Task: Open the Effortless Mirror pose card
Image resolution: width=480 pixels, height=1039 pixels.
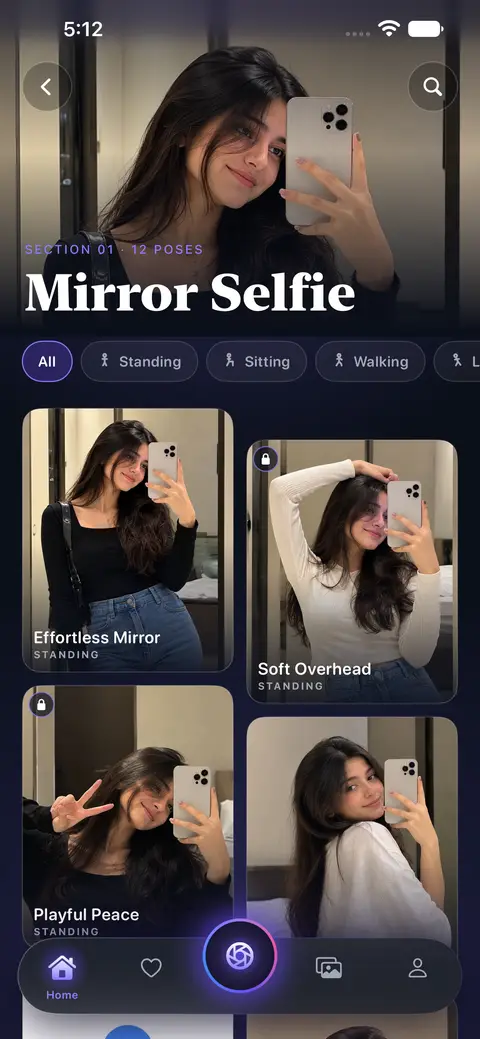Action: (128, 540)
